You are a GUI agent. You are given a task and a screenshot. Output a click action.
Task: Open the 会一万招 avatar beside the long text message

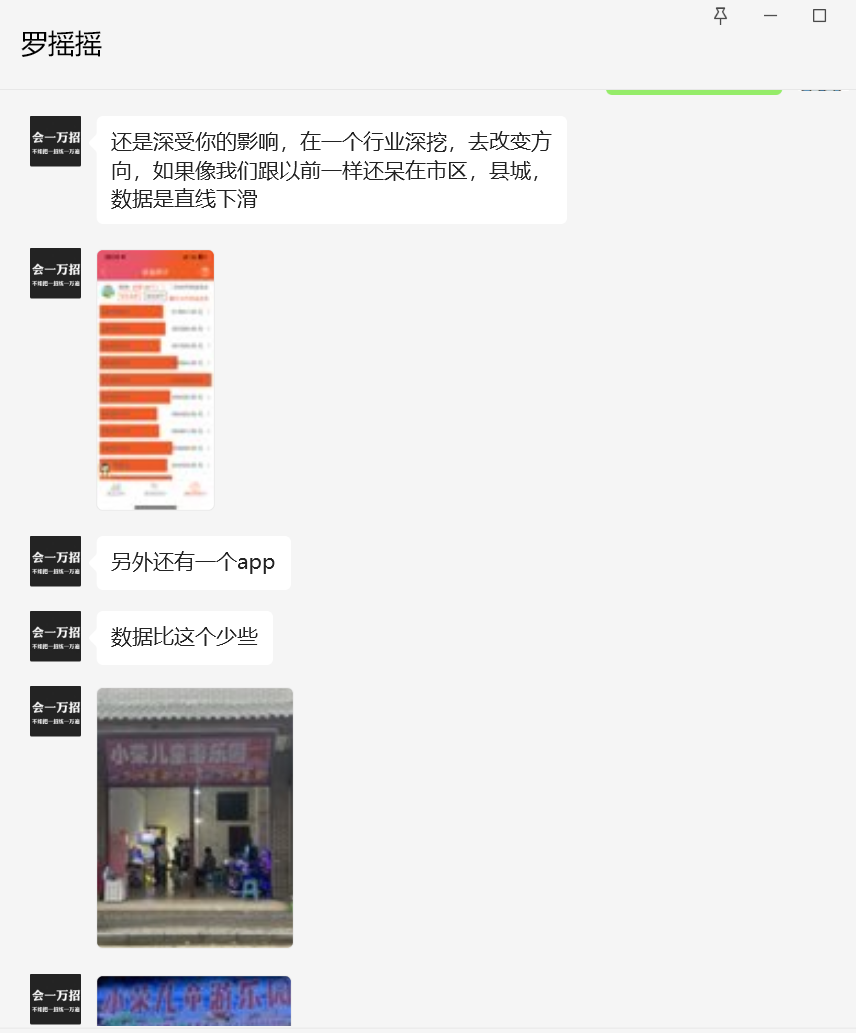55,141
